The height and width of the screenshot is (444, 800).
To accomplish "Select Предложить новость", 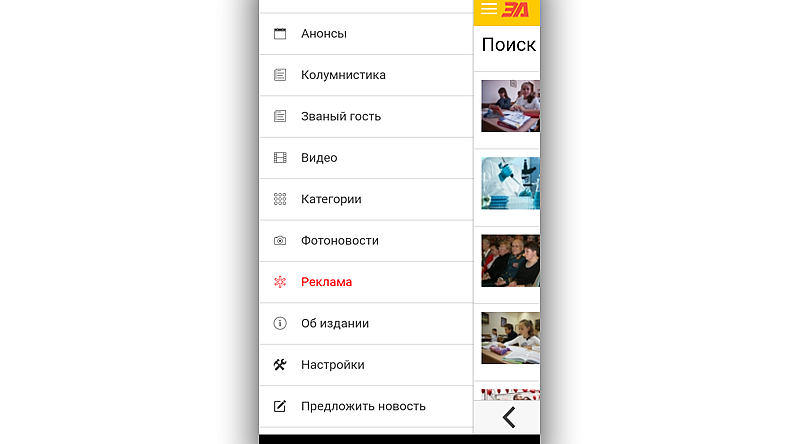I will click(x=363, y=406).
